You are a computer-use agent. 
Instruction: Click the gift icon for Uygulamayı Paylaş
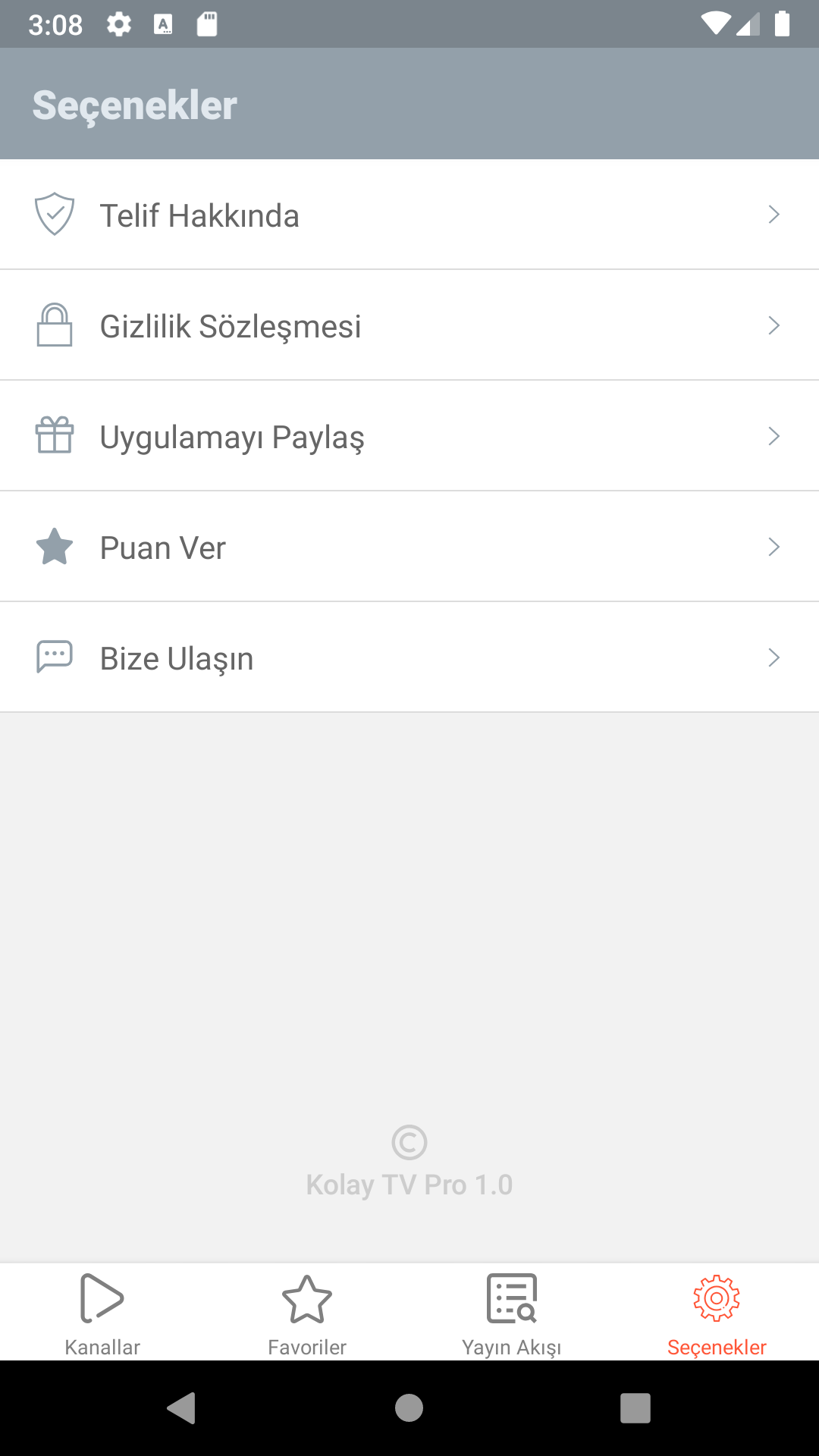(54, 435)
